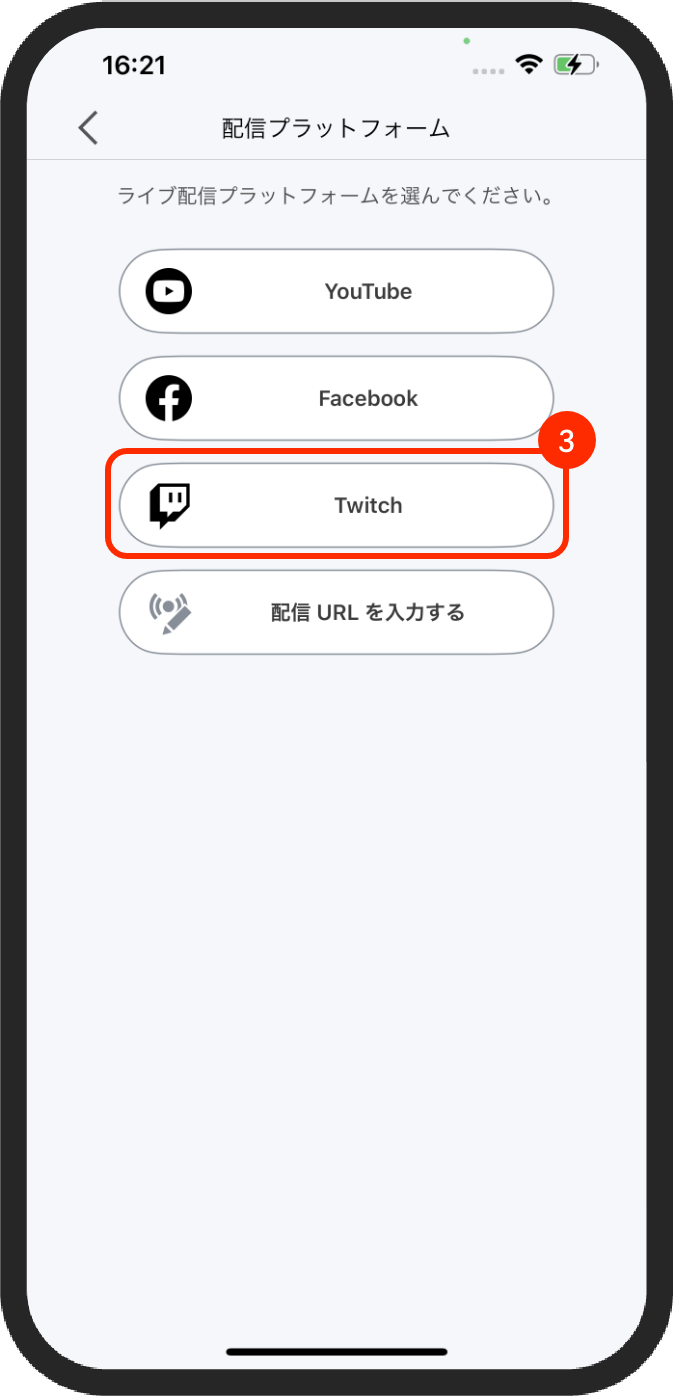This screenshot has width=674, height=1397.
Task: Select YouTube as the streaming platform
Action: tap(336, 291)
